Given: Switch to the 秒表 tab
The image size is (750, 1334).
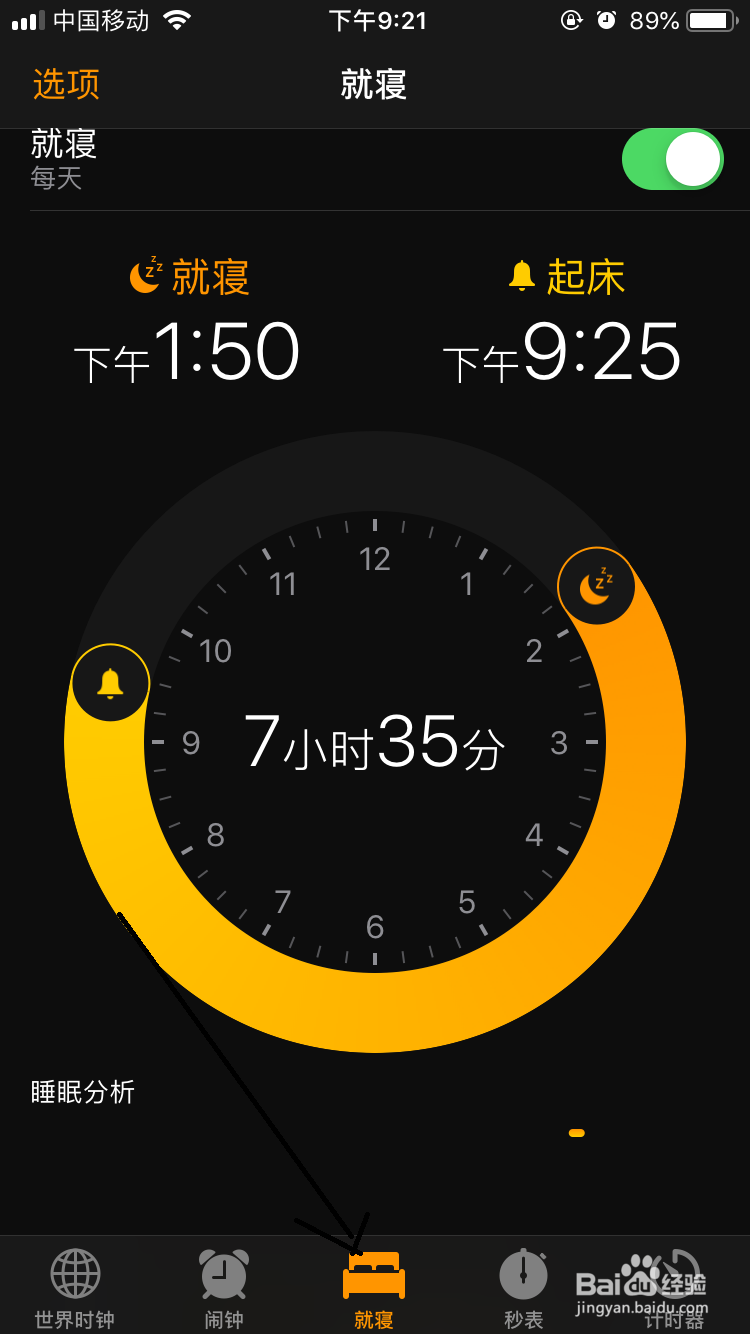Looking at the screenshot, I should [x=524, y=1290].
